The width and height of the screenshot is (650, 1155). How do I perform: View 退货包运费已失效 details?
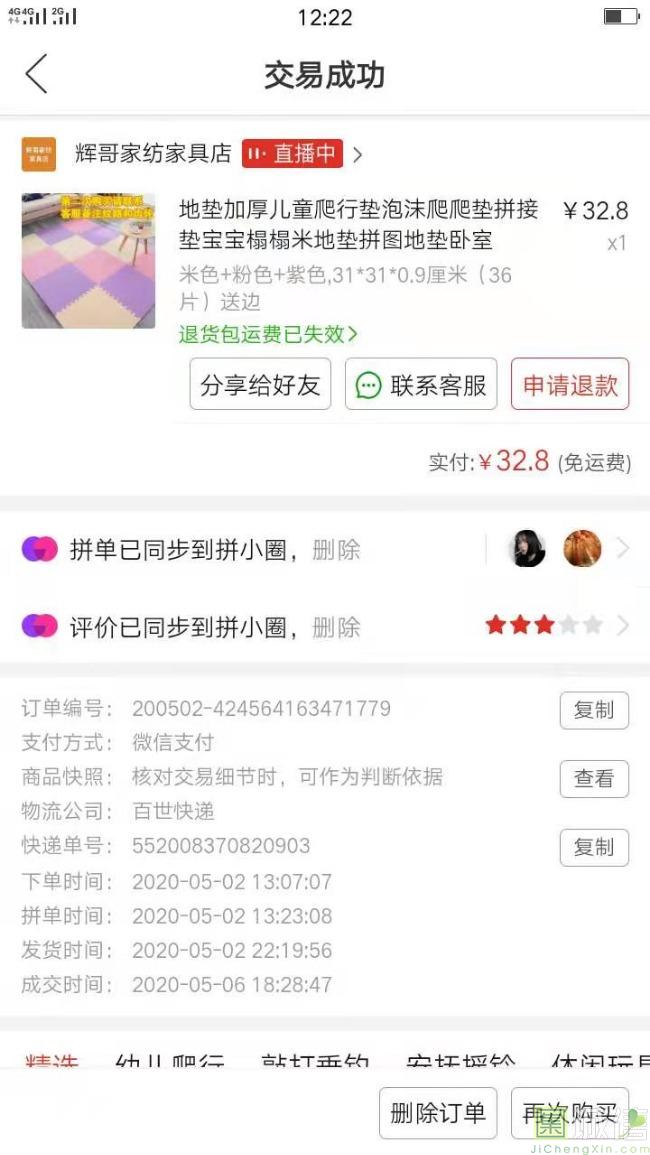(x=268, y=334)
